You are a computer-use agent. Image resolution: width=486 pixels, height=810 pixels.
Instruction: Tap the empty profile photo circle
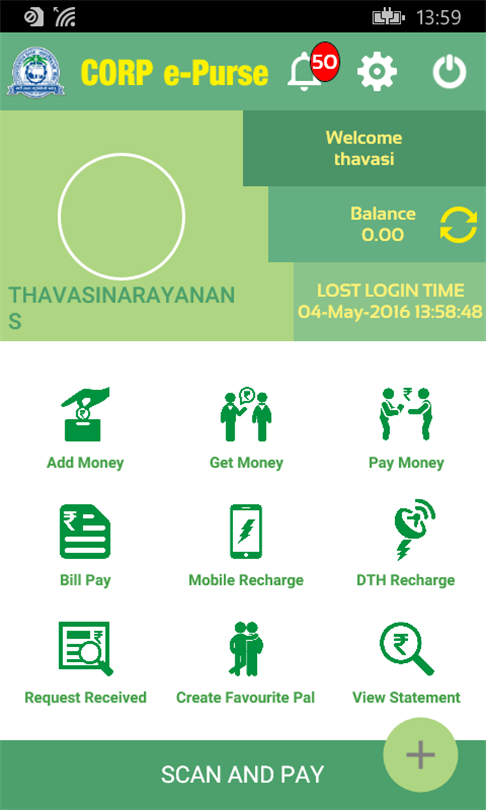(121, 216)
